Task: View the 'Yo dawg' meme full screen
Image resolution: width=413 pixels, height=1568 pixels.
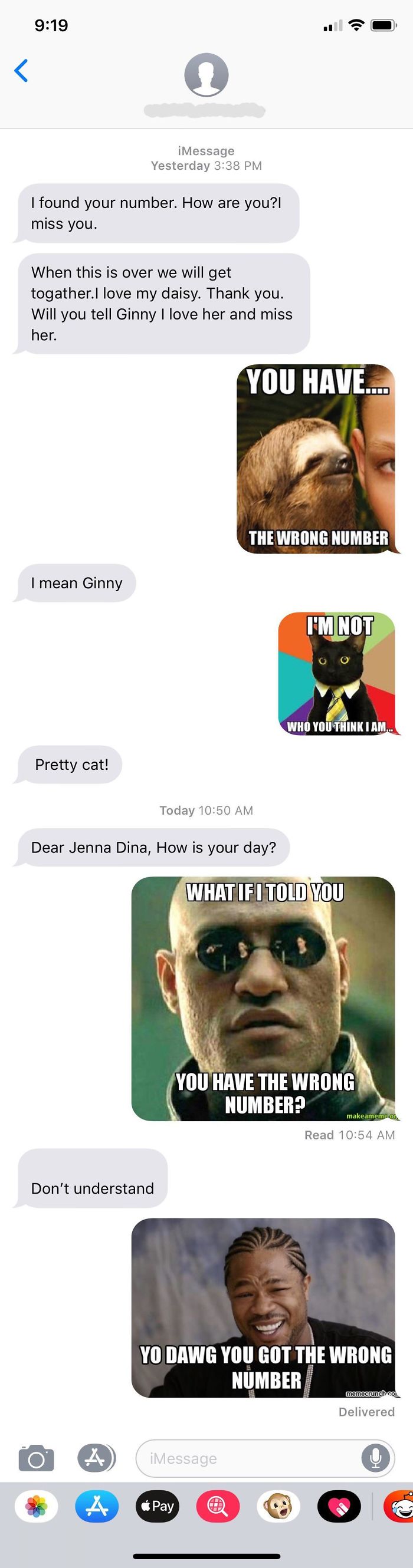Action: pyautogui.click(x=263, y=1308)
